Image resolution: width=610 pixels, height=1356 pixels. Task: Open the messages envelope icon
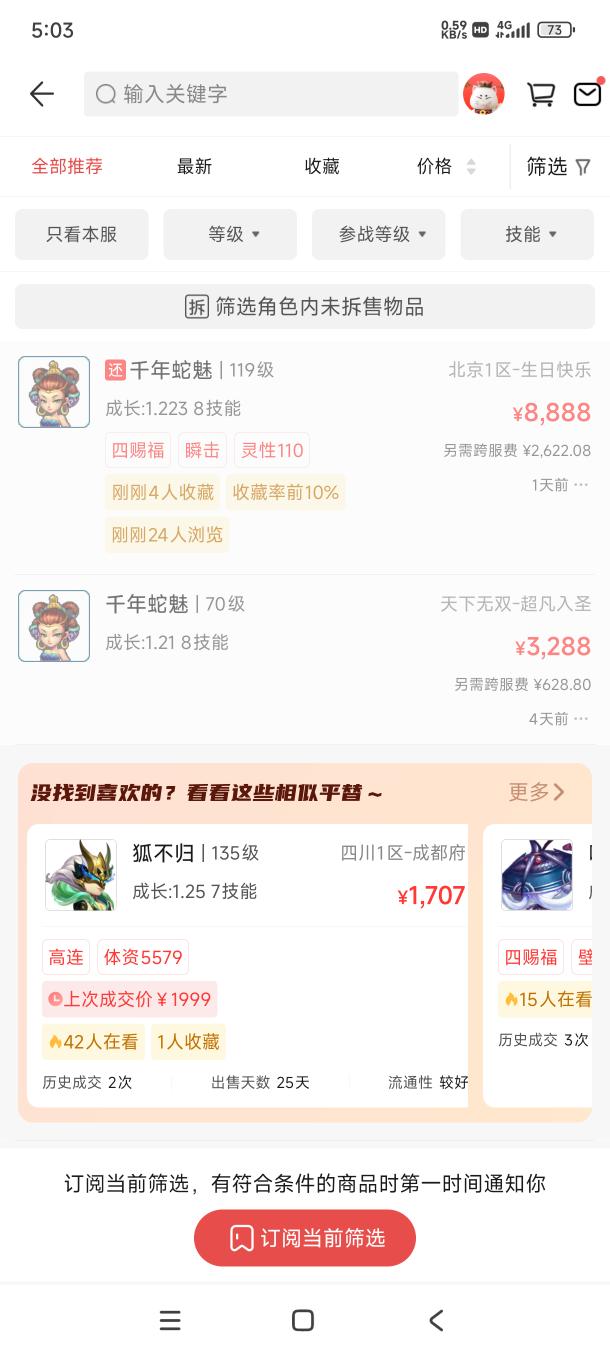click(587, 94)
